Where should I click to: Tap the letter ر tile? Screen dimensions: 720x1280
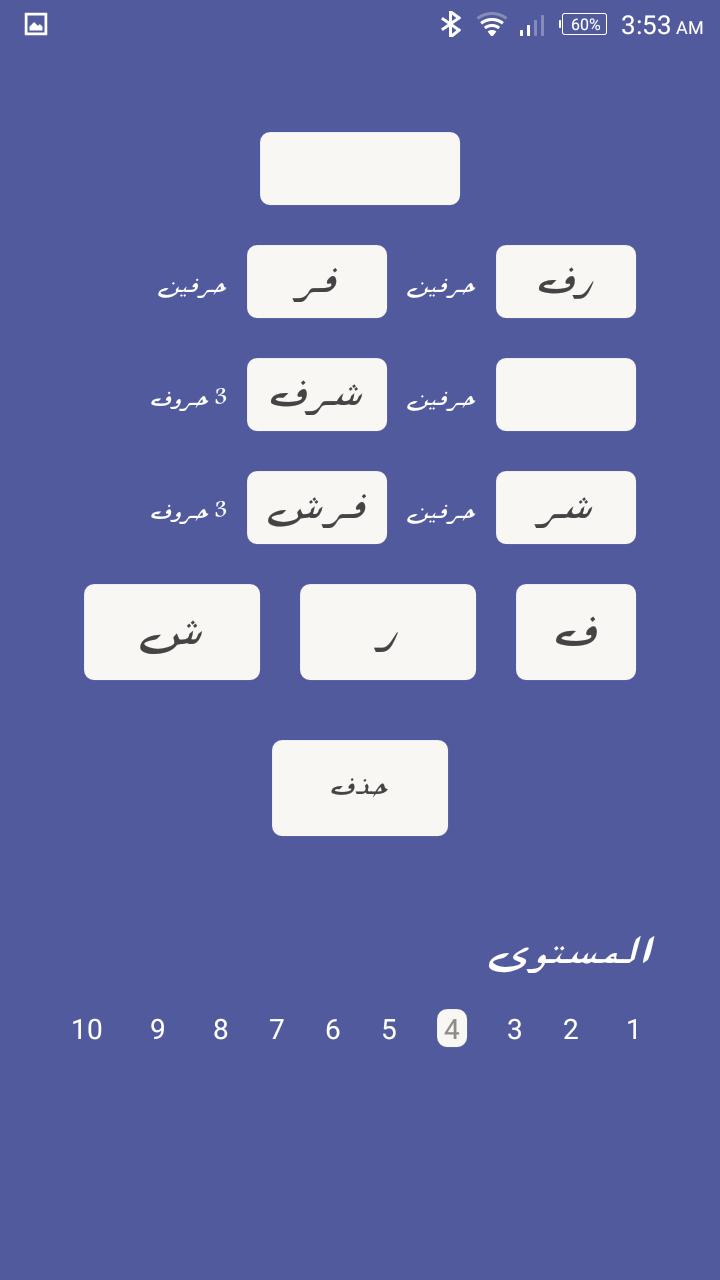[388, 632]
